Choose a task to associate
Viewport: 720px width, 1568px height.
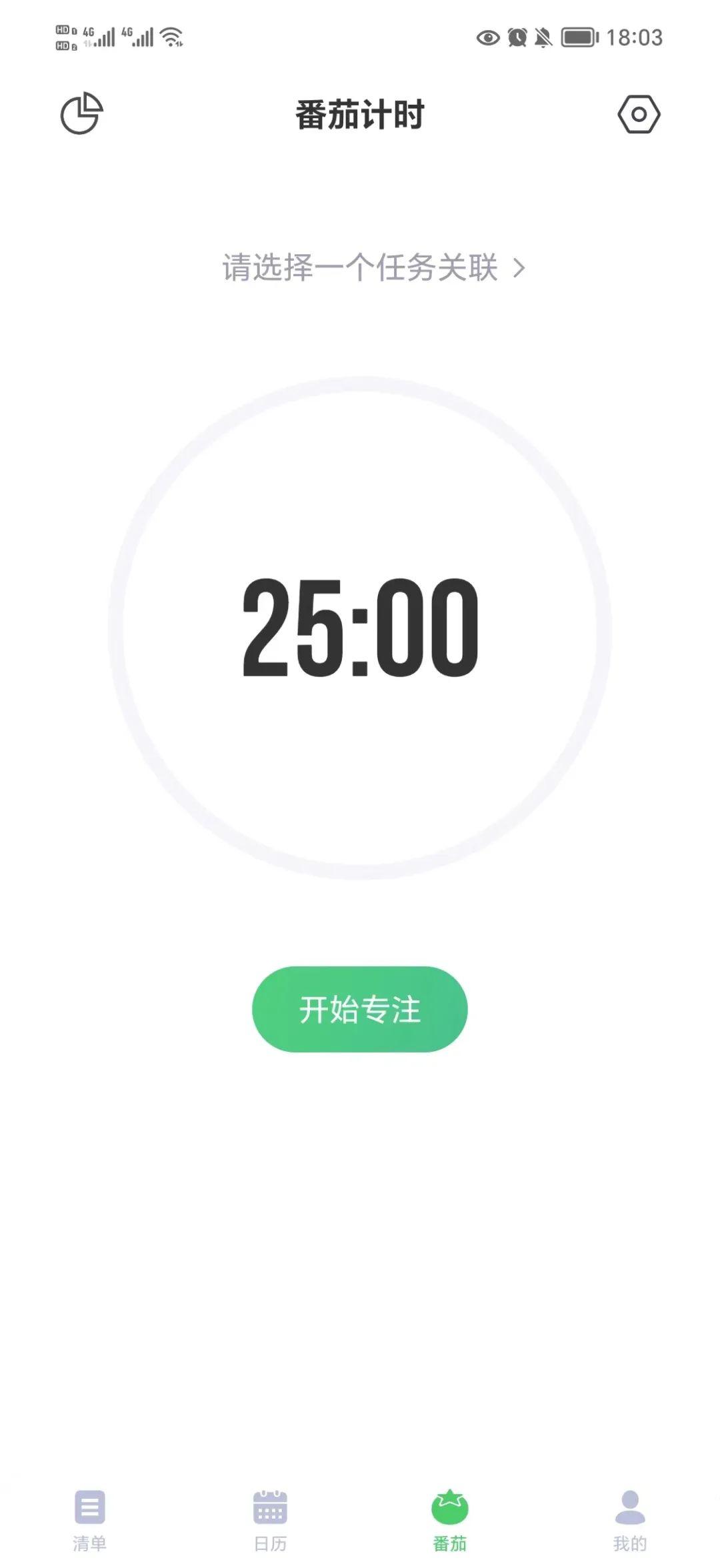[x=373, y=268]
